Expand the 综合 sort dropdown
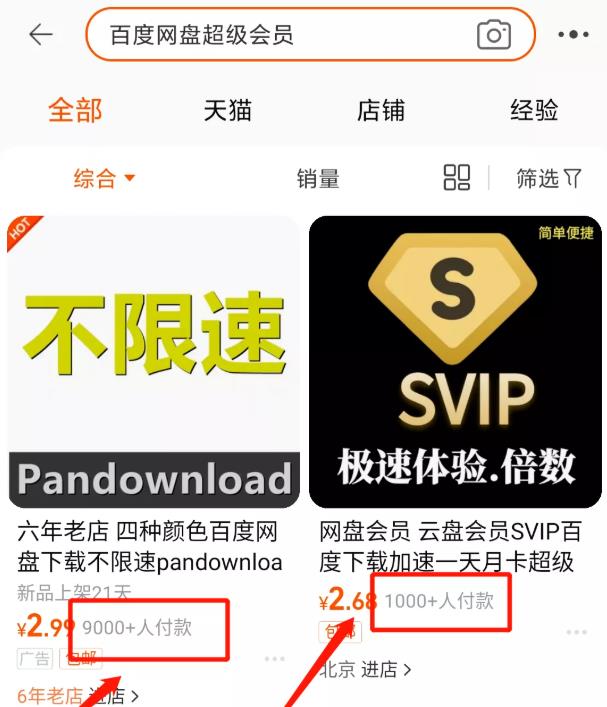The image size is (607, 707). coord(104,179)
